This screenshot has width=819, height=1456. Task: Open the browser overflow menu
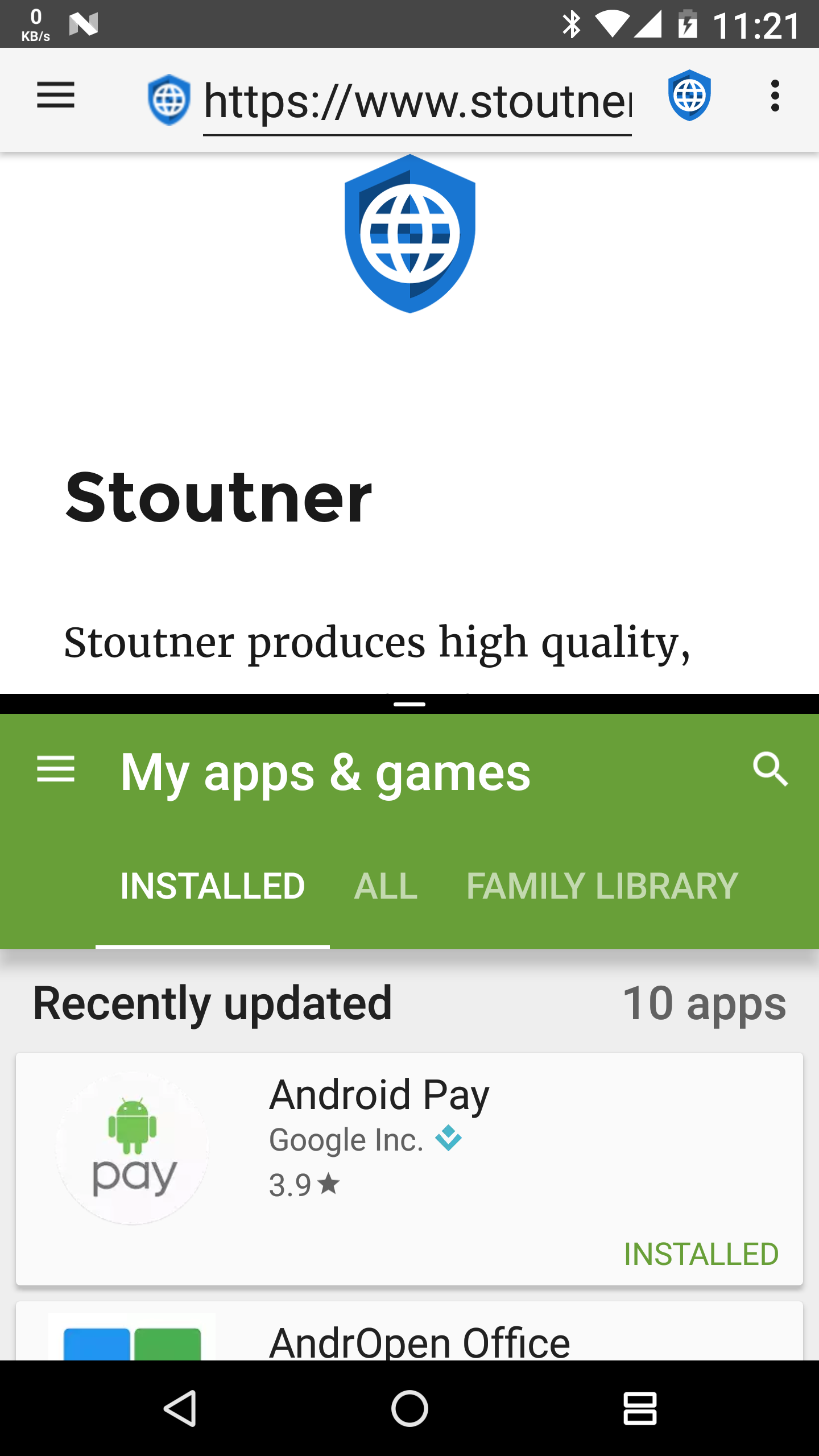[x=775, y=96]
